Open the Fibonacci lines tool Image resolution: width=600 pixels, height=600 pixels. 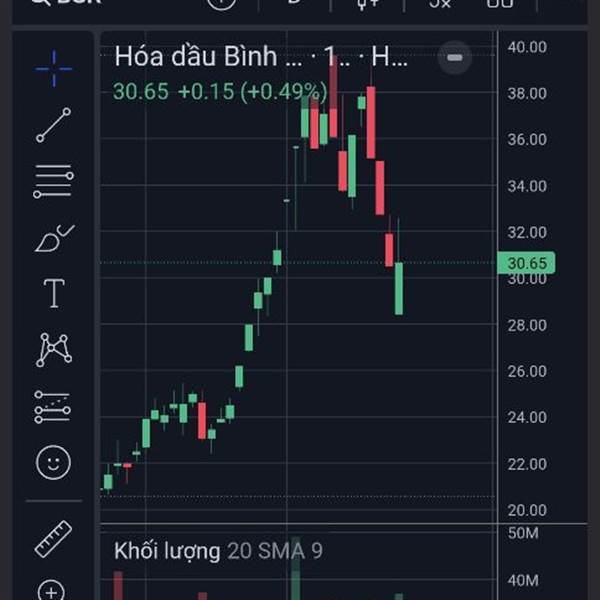coord(53,182)
